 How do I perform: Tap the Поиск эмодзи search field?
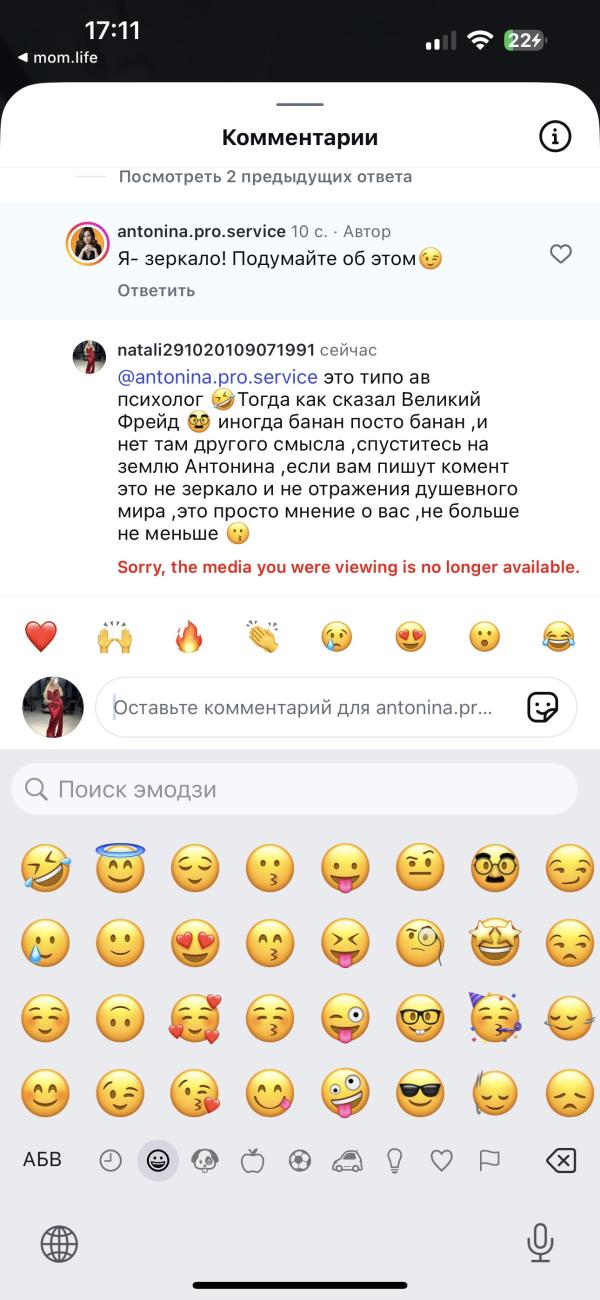coord(294,790)
